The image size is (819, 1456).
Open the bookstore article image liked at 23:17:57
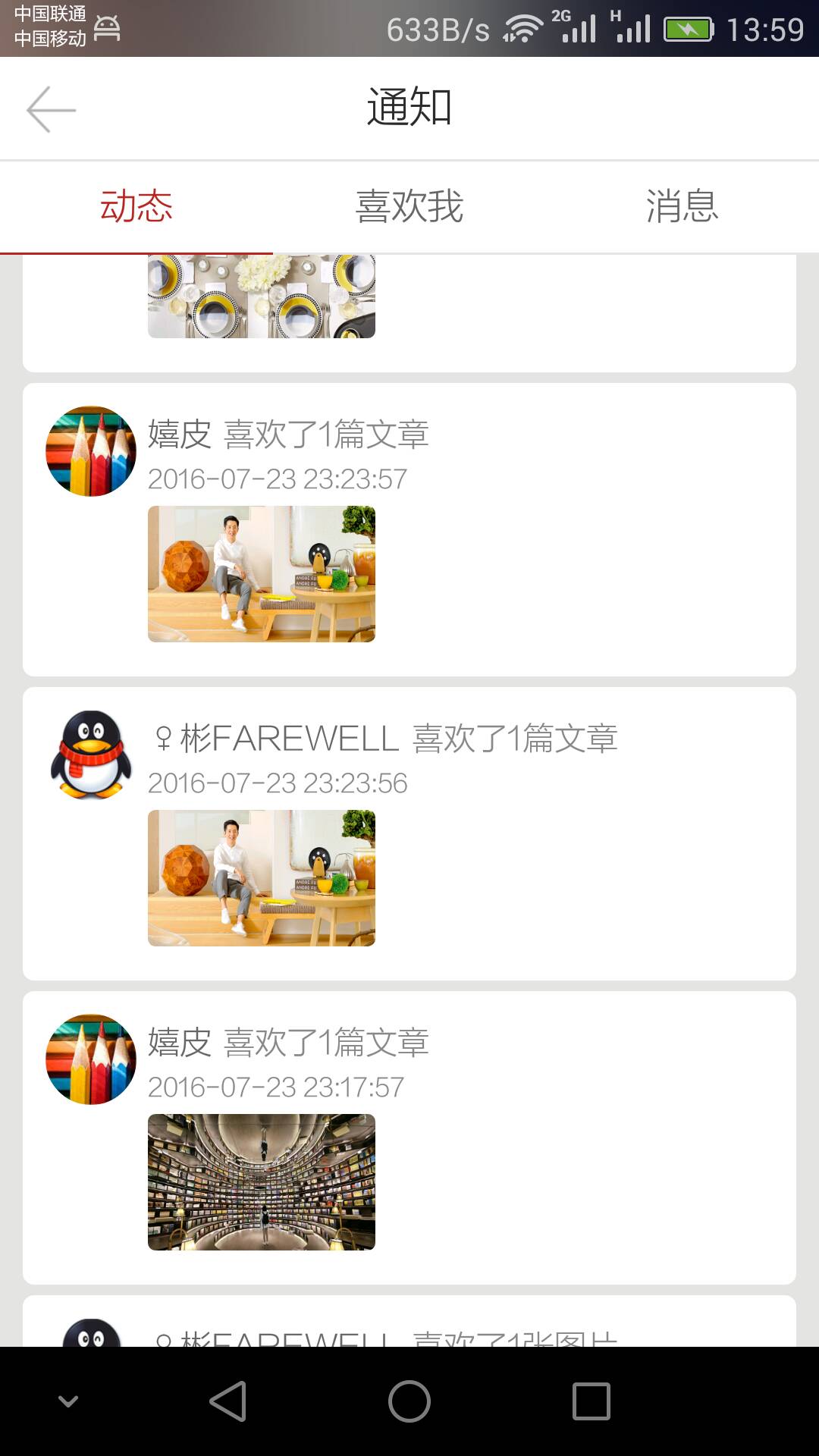[x=261, y=1181]
